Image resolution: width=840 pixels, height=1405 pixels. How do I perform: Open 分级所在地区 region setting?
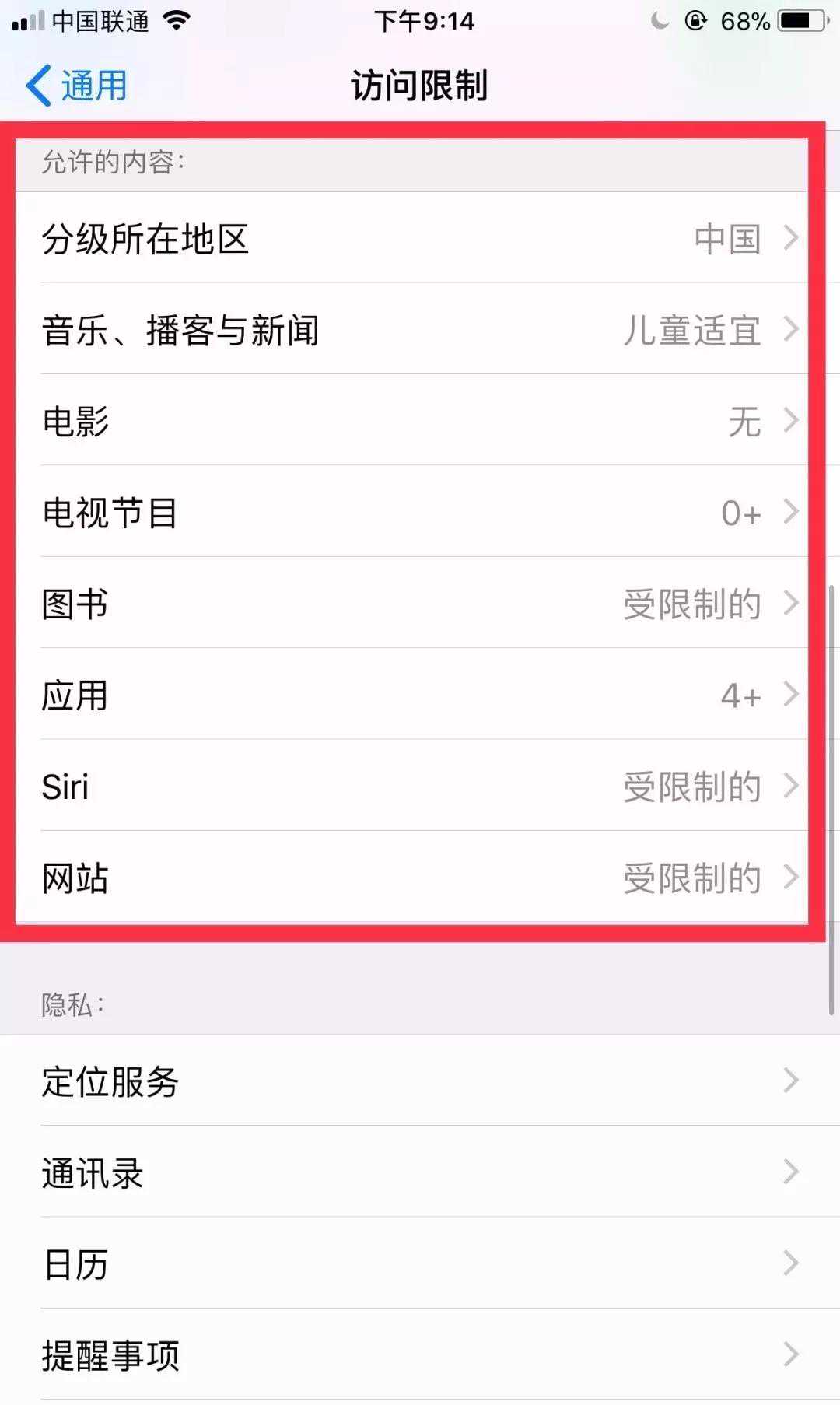[x=420, y=238]
